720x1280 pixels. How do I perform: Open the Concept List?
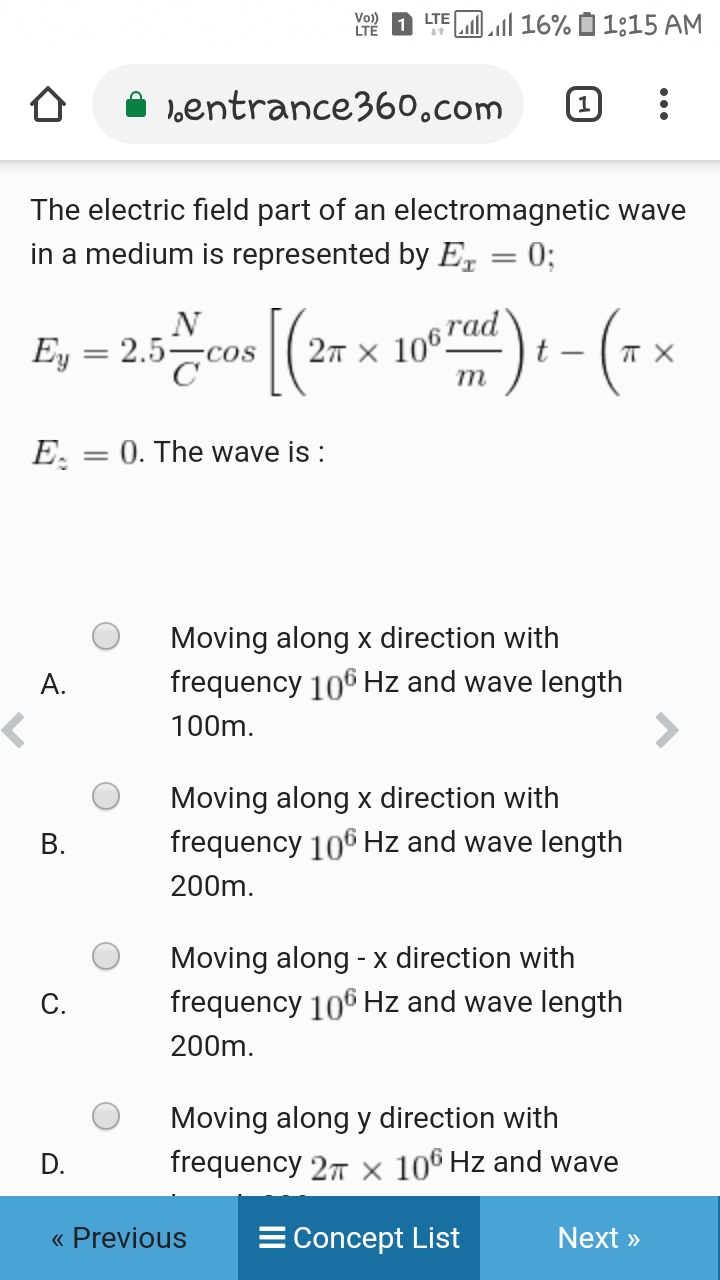point(359,1238)
